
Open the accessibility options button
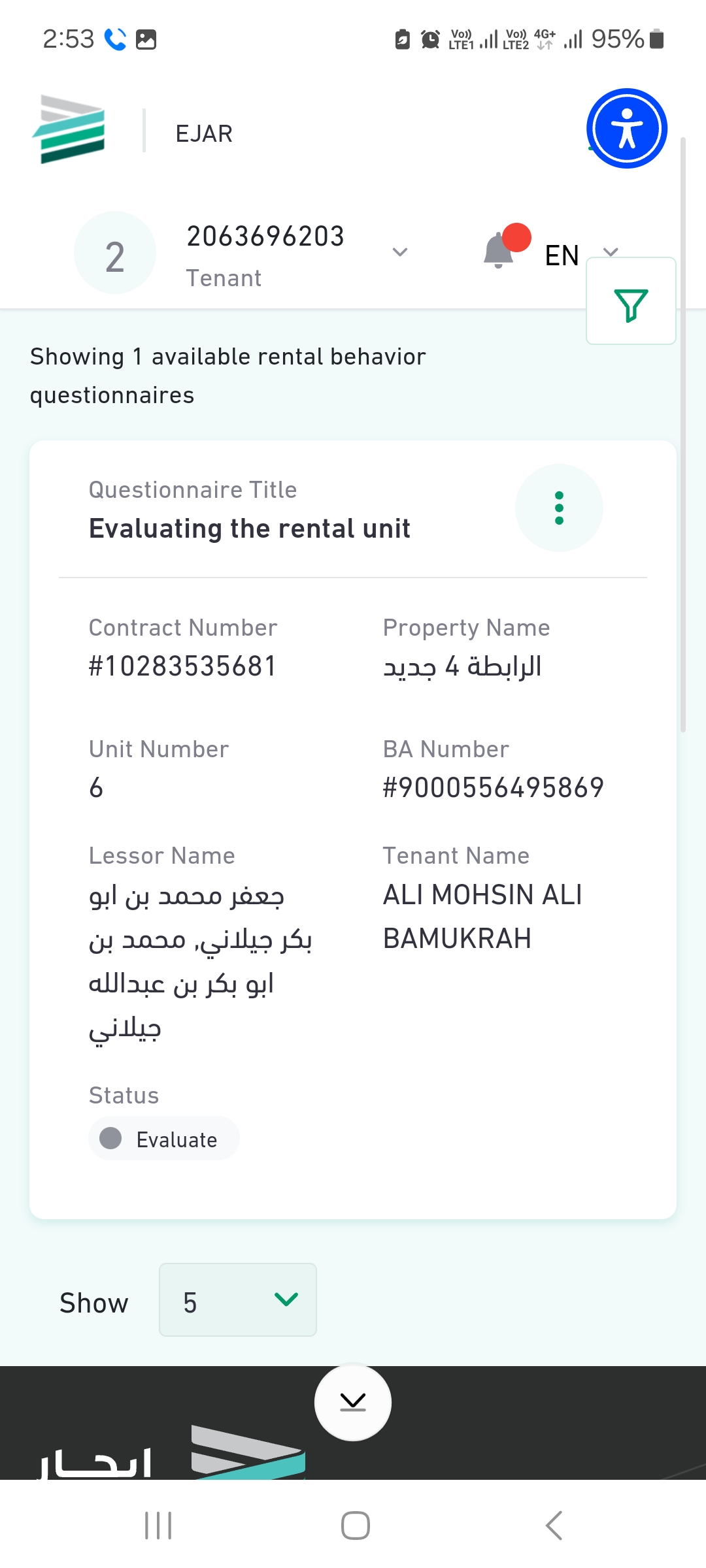(x=626, y=129)
